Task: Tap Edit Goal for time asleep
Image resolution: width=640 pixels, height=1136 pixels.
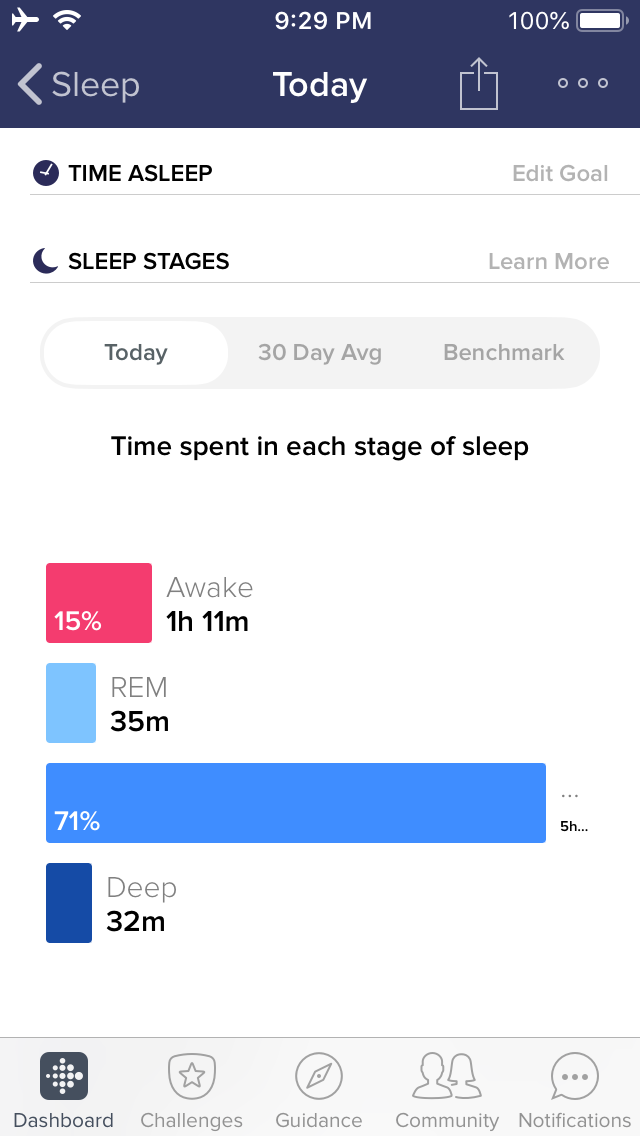Action: [x=560, y=173]
